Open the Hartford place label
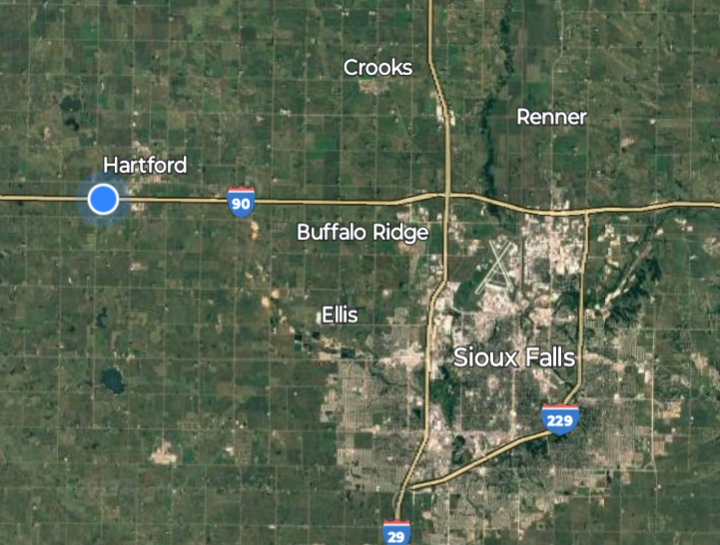Viewport: 720px width, 545px height. coord(145,164)
